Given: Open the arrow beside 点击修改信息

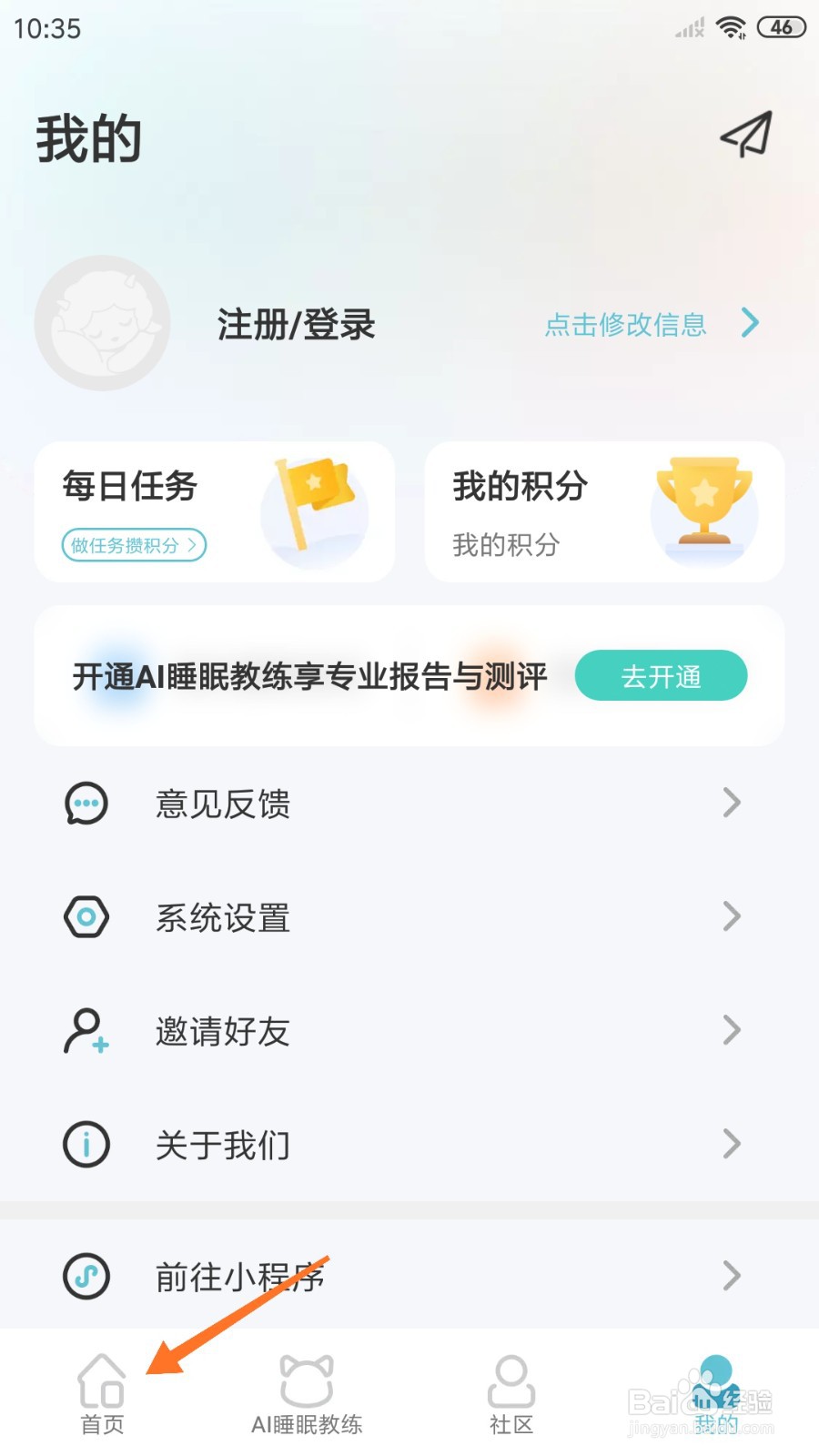Looking at the screenshot, I should [x=749, y=324].
